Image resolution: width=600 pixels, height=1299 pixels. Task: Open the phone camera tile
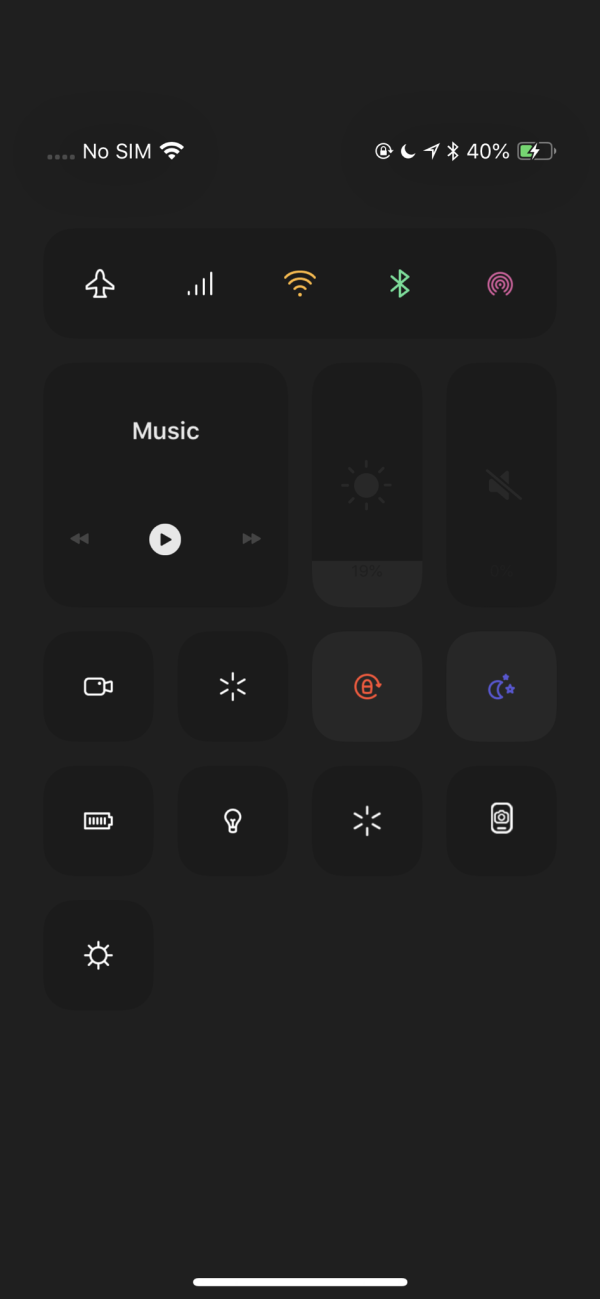click(501, 819)
